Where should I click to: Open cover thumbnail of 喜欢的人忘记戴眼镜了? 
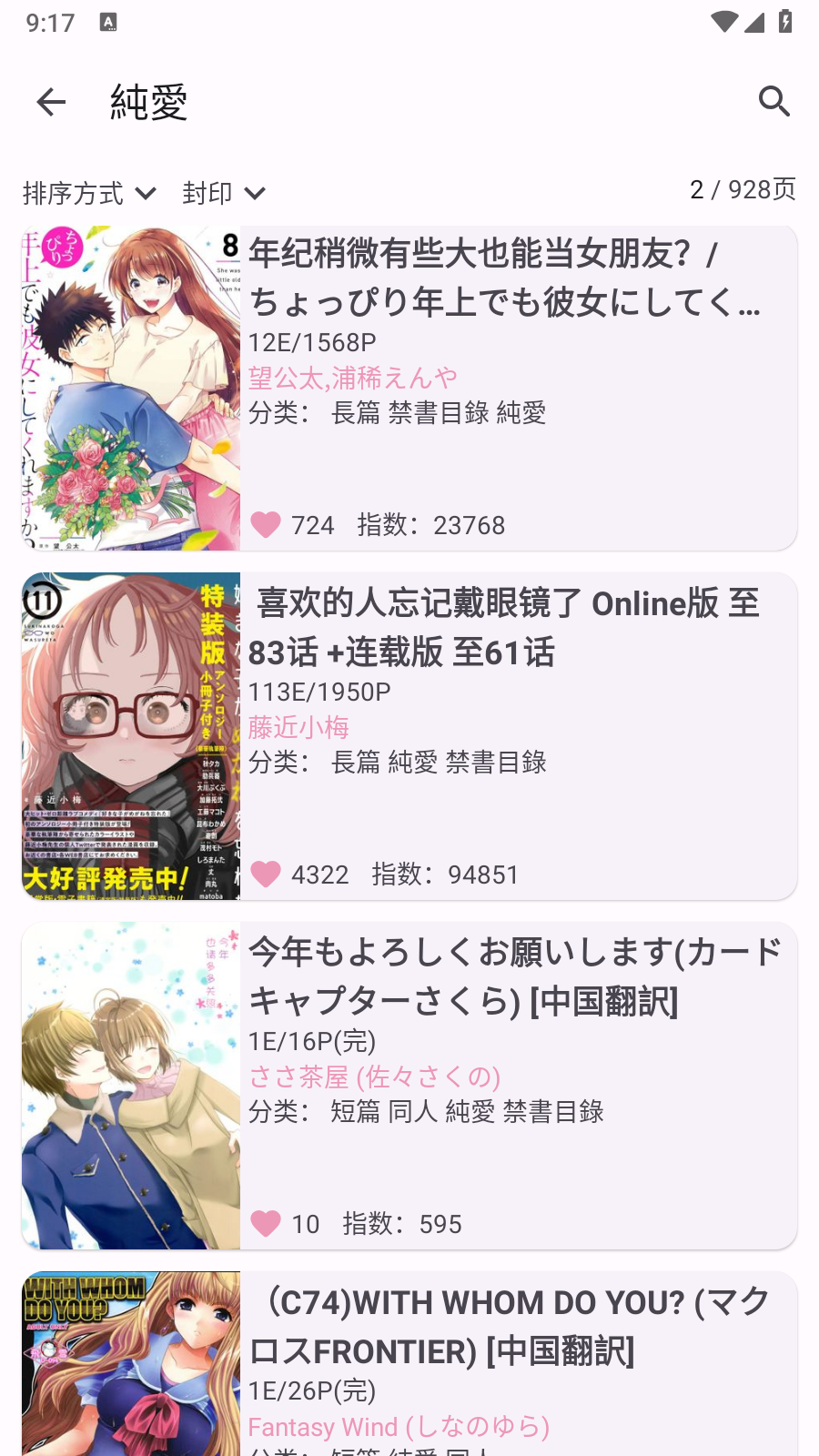(130, 735)
